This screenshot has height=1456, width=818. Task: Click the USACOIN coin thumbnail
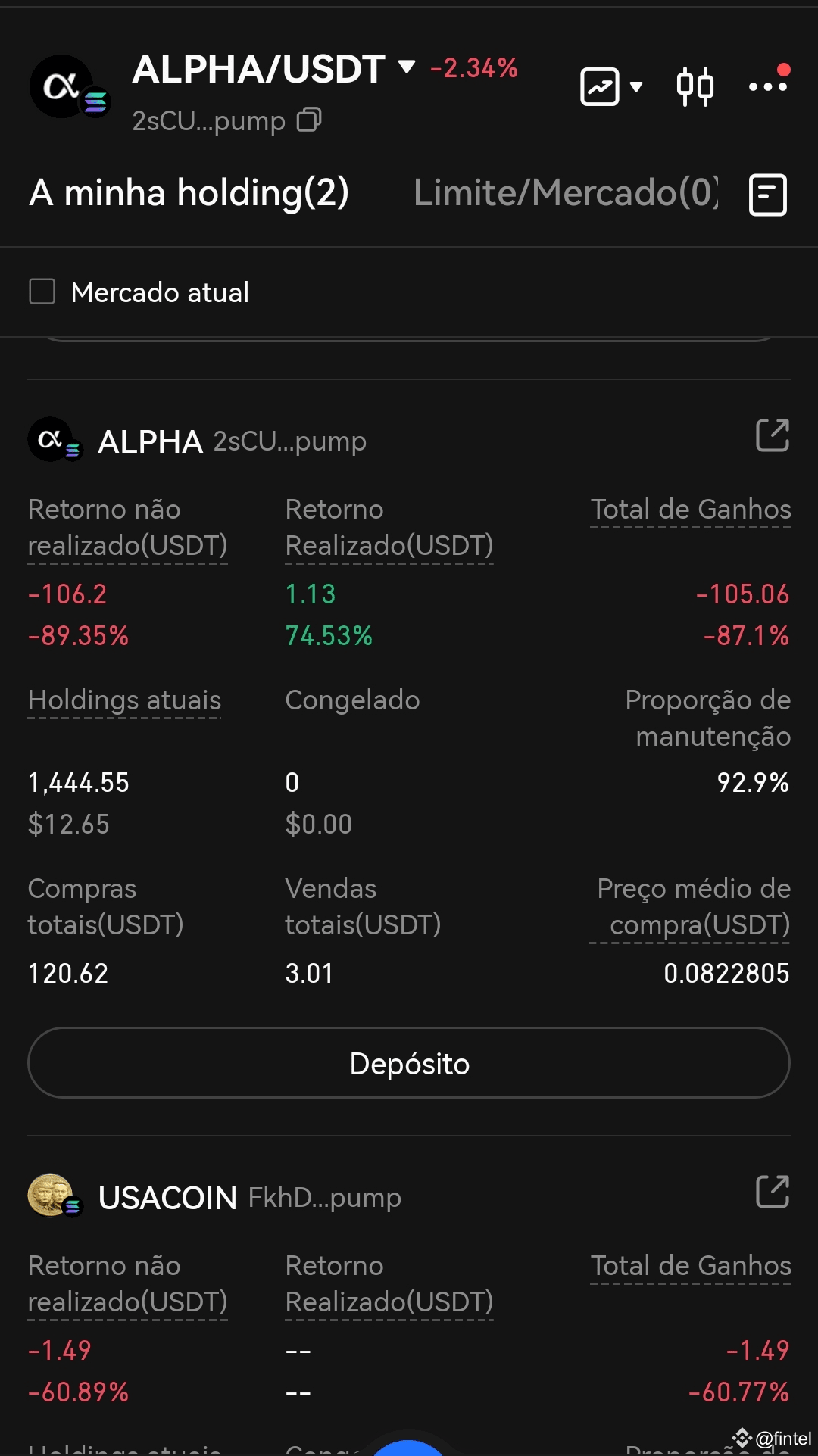pyautogui.click(x=50, y=1196)
